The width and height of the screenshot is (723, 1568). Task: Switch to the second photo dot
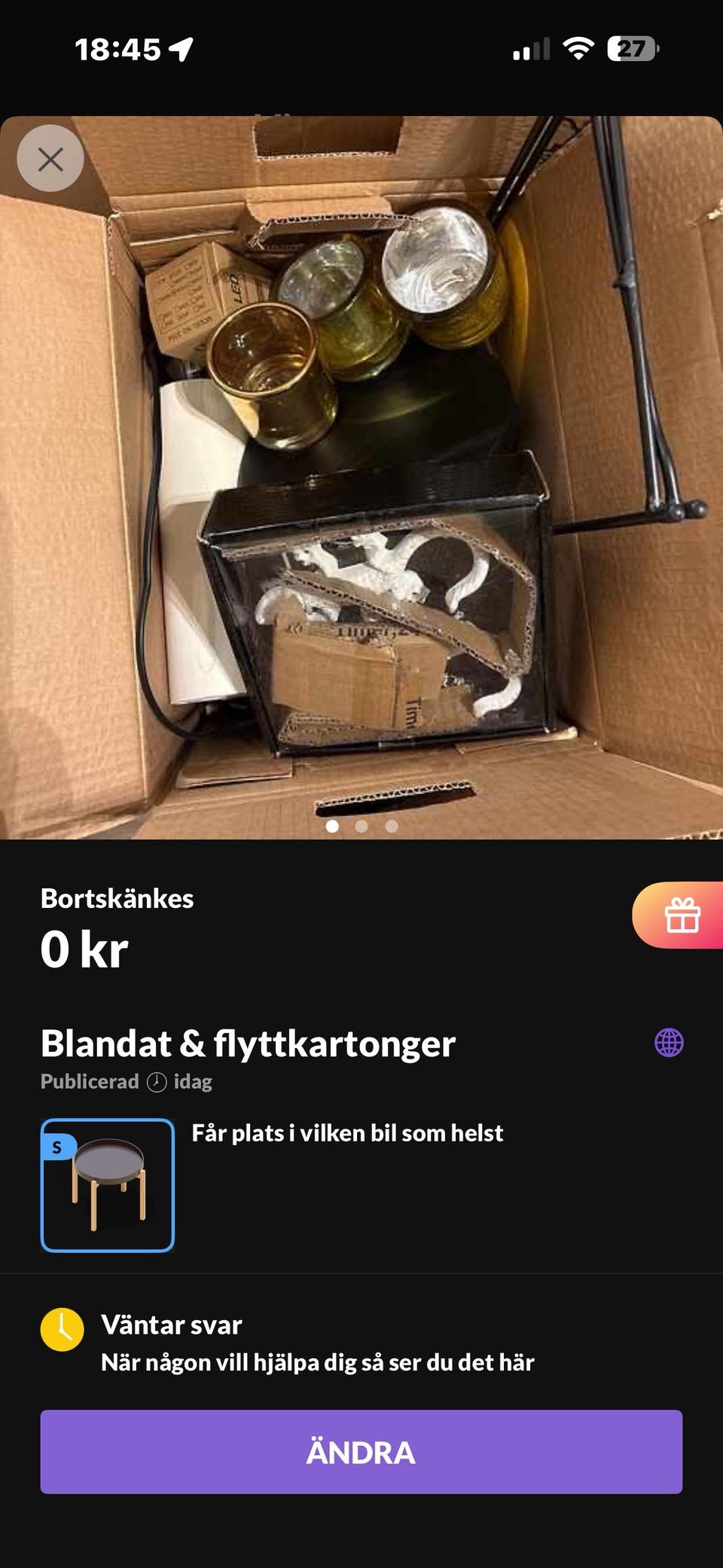[x=361, y=827]
